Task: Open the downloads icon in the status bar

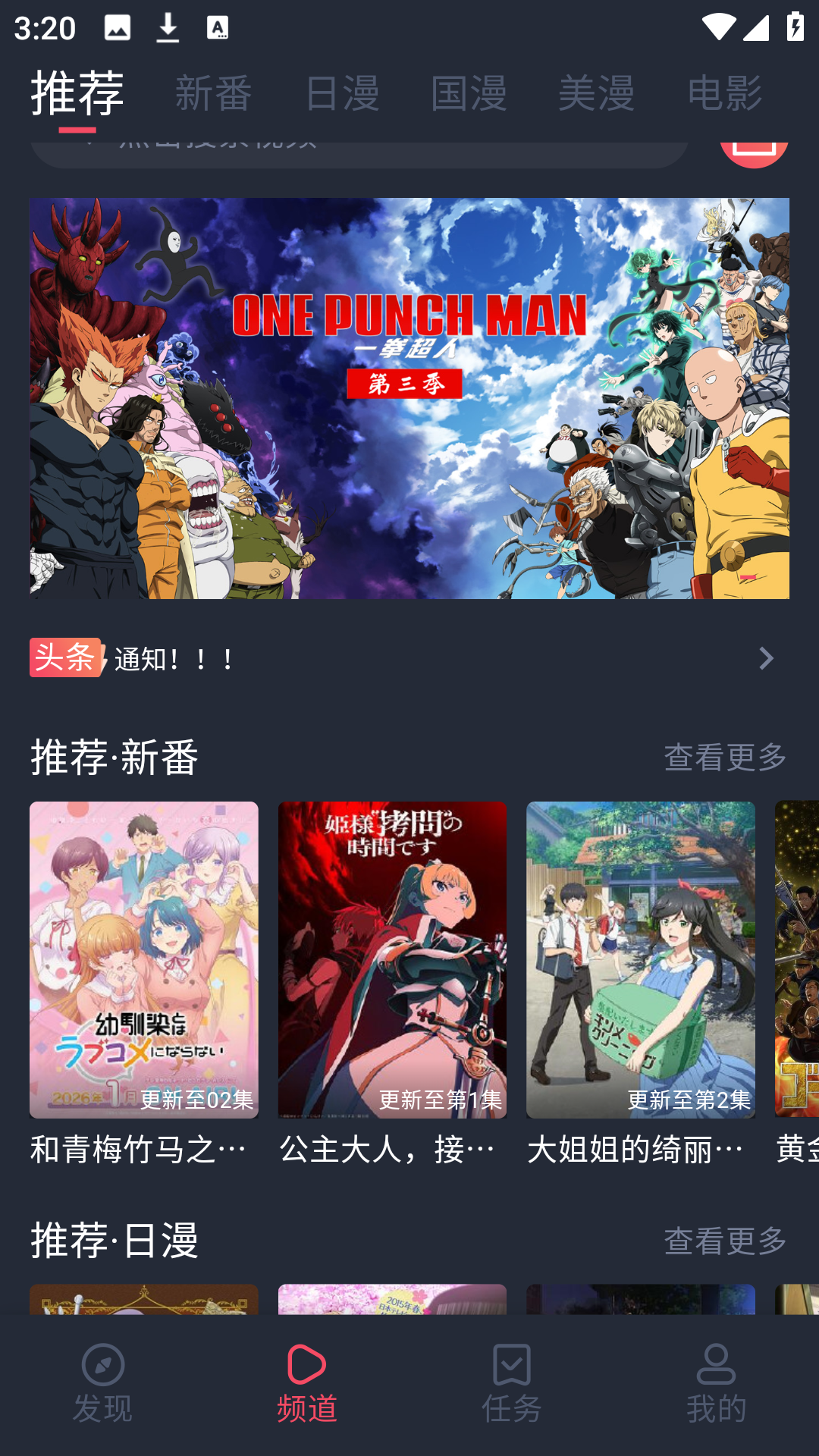Action: point(167,28)
